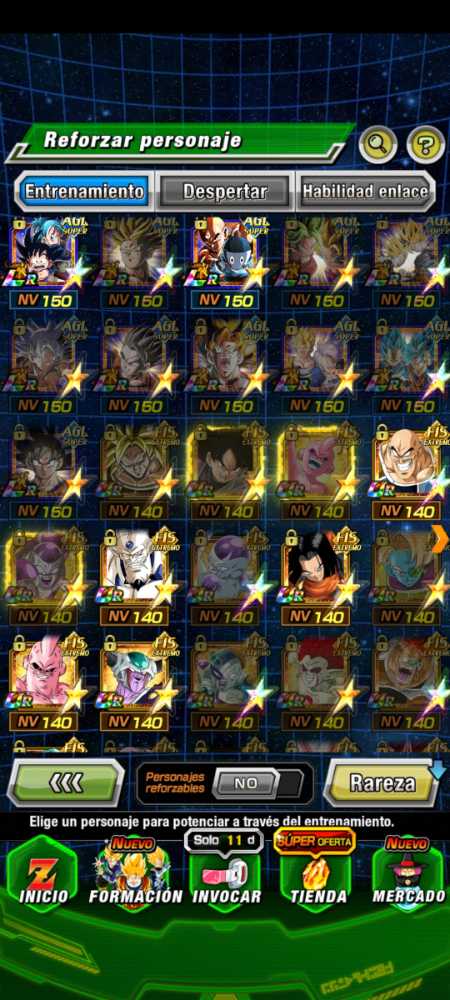The height and width of the screenshot is (1000, 450).
Task: Select the pink Kid Buu character card
Action: point(45,682)
